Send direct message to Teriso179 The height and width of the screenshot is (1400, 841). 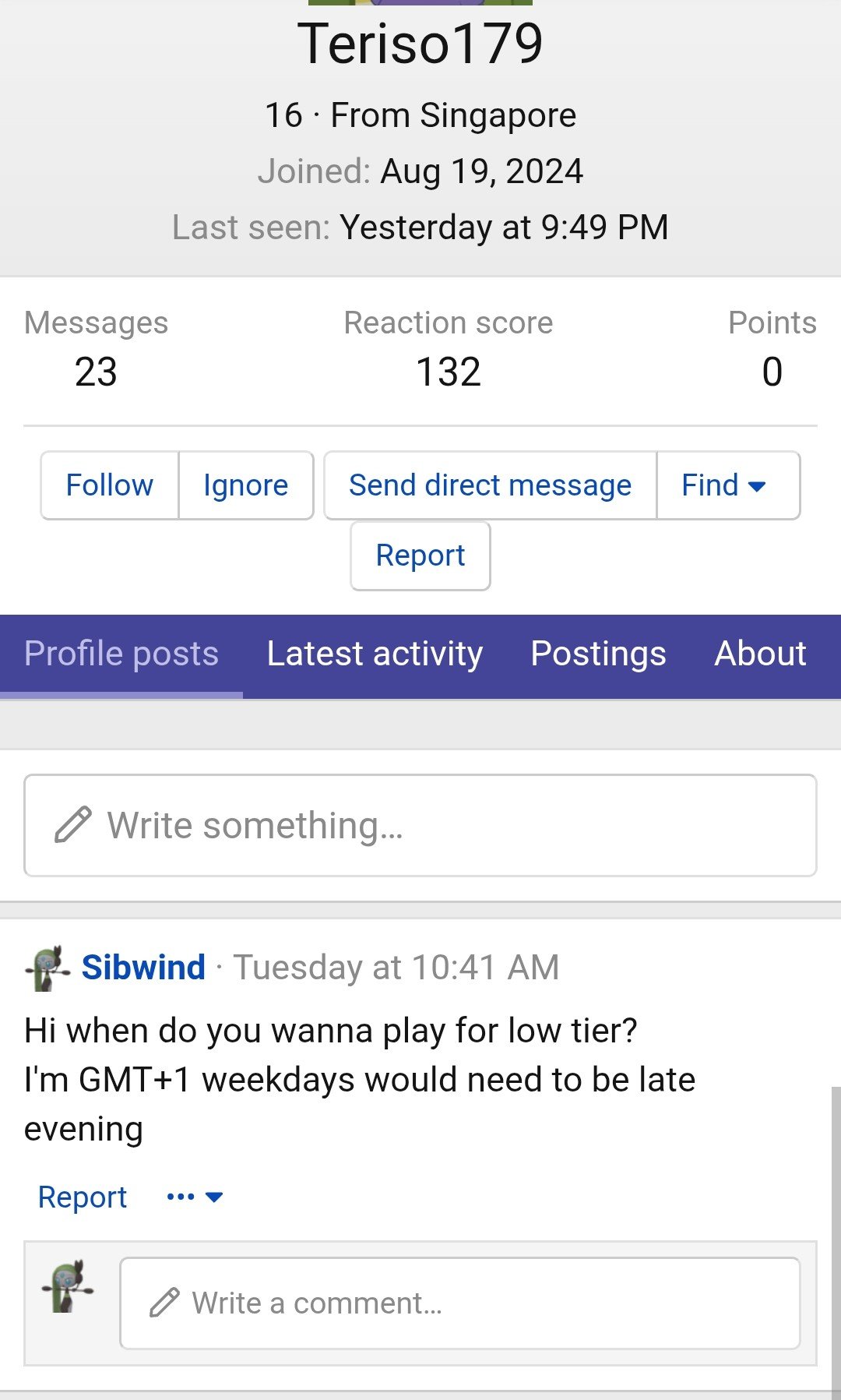click(490, 485)
